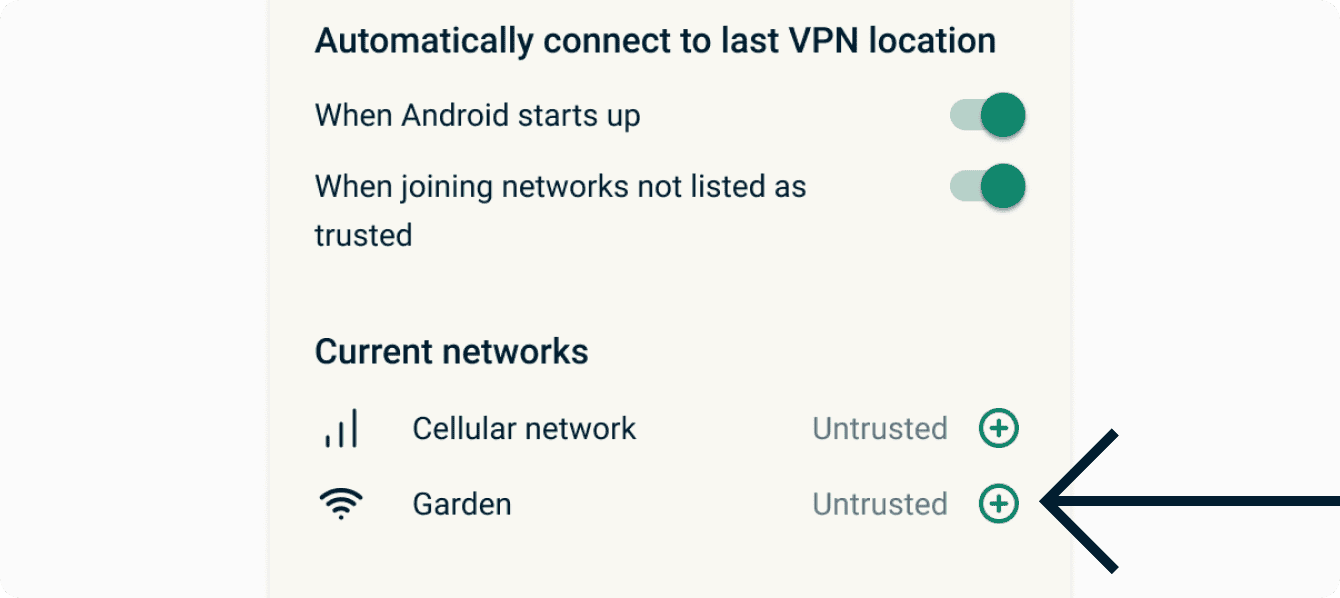Viewport: 1340px width, 598px height.
Task: Add Garden Wi-Fi as trusted network
Action: (998, 504)
